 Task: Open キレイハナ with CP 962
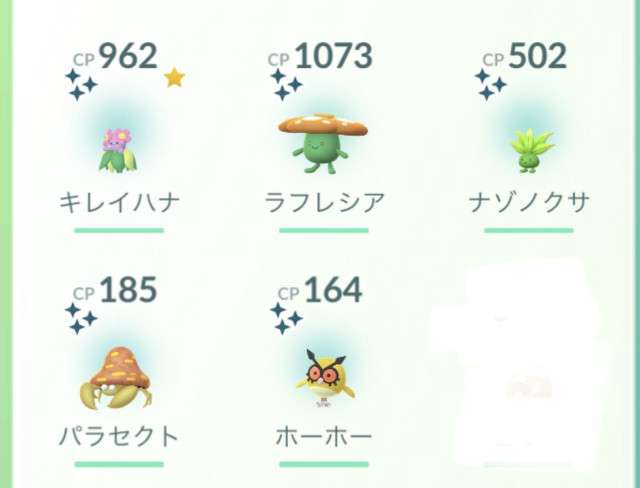click(119, 148)
